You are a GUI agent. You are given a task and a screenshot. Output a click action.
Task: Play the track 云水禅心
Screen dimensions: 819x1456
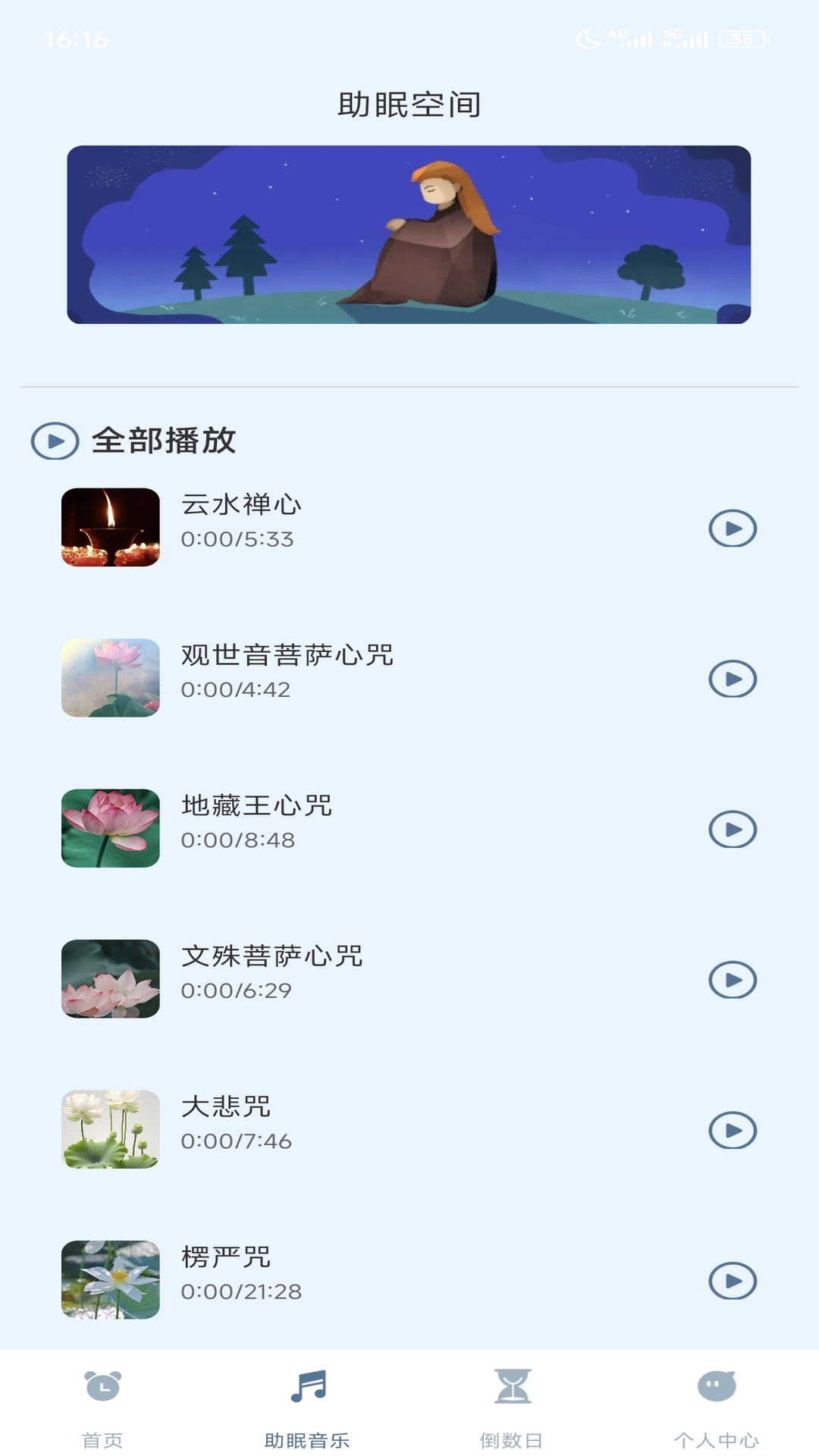tap(733, 527)
